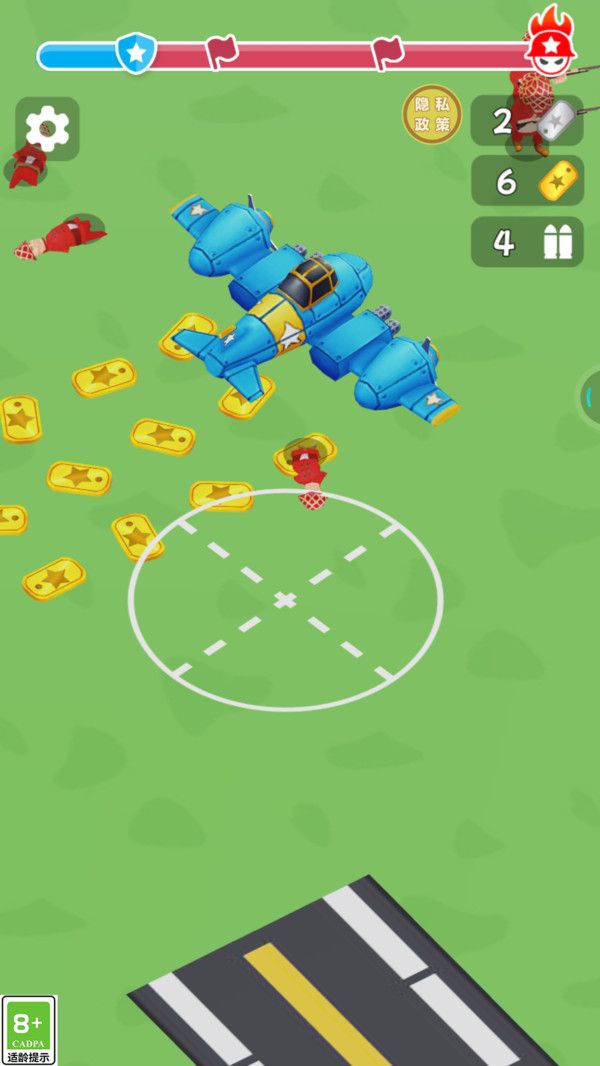The image size is (600, 1066).
Task: Tap the 8+ CADPA age rating badge
Action: [29, 1030]
